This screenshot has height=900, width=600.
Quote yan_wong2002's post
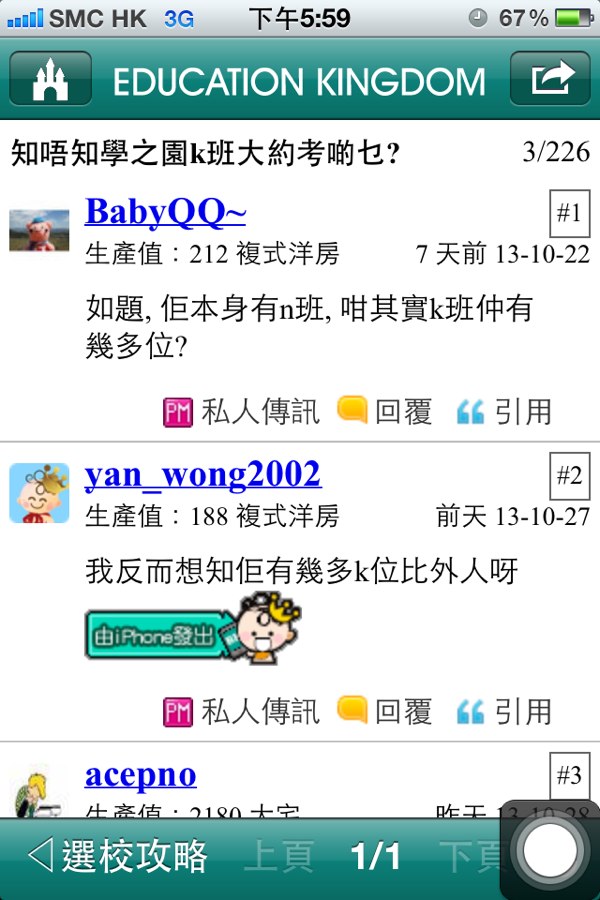[504, 711]
